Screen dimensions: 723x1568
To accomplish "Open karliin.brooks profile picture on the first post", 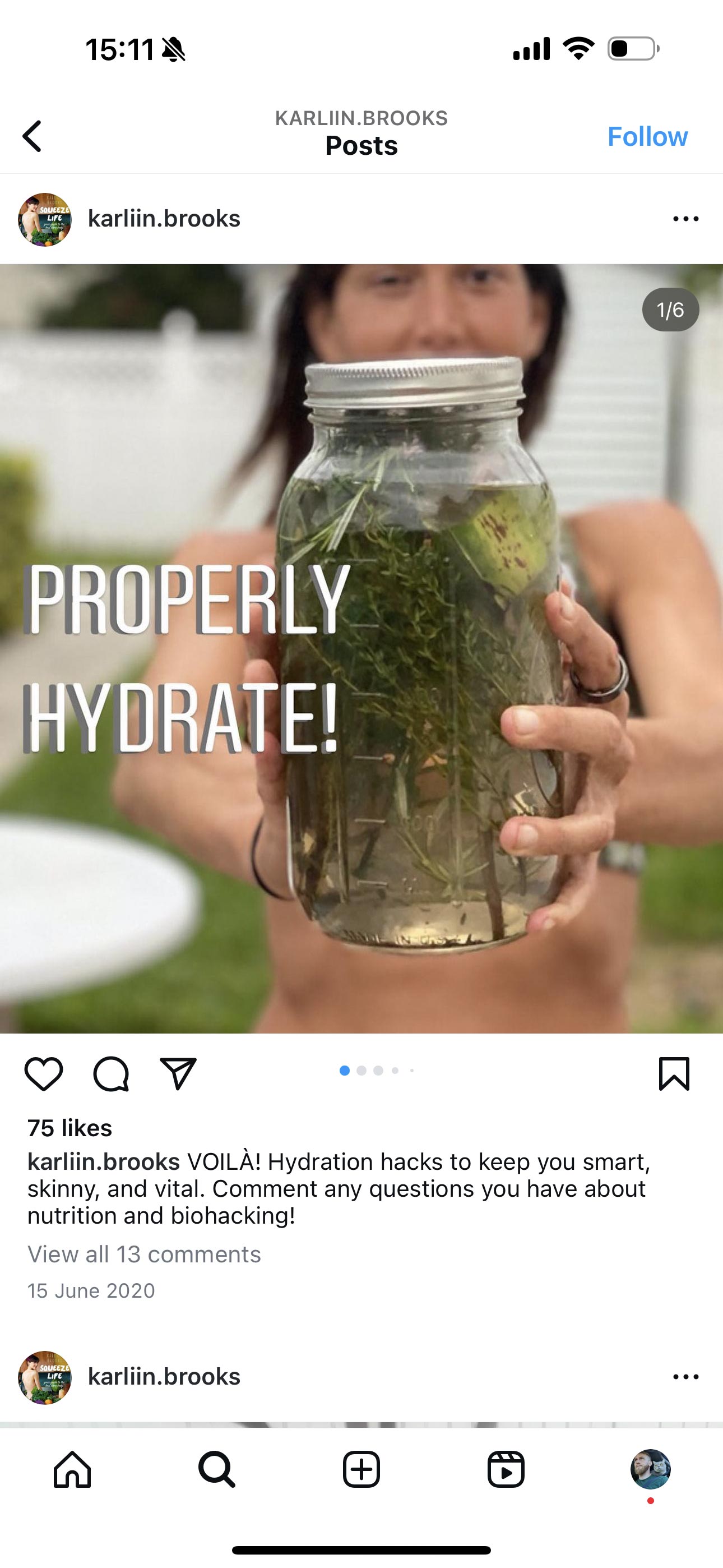I will point(44,220).
